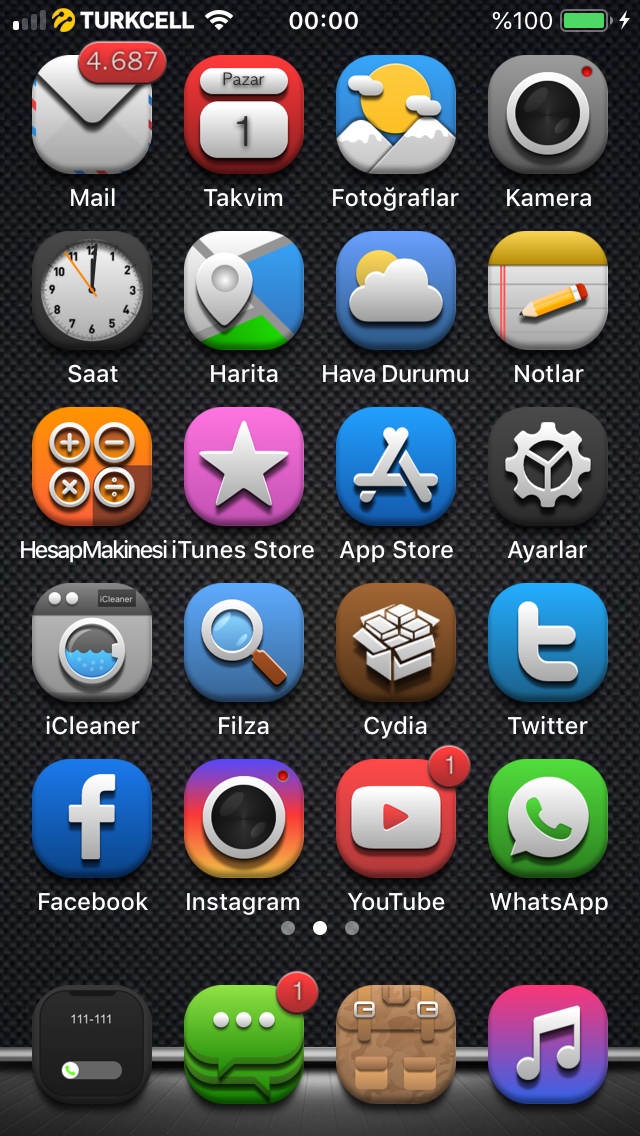Check Hava Durumu weather app
The width and height of the screenshot is (640, 1136).
tap(396, 291)
